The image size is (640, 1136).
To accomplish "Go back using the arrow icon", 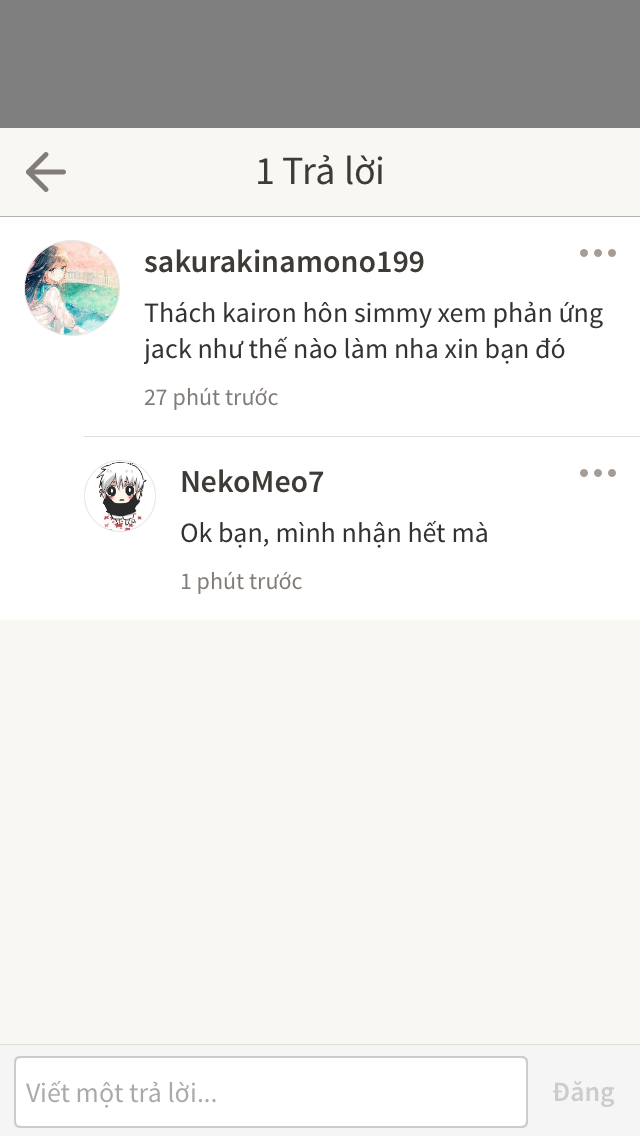I will tap(46, 172).
